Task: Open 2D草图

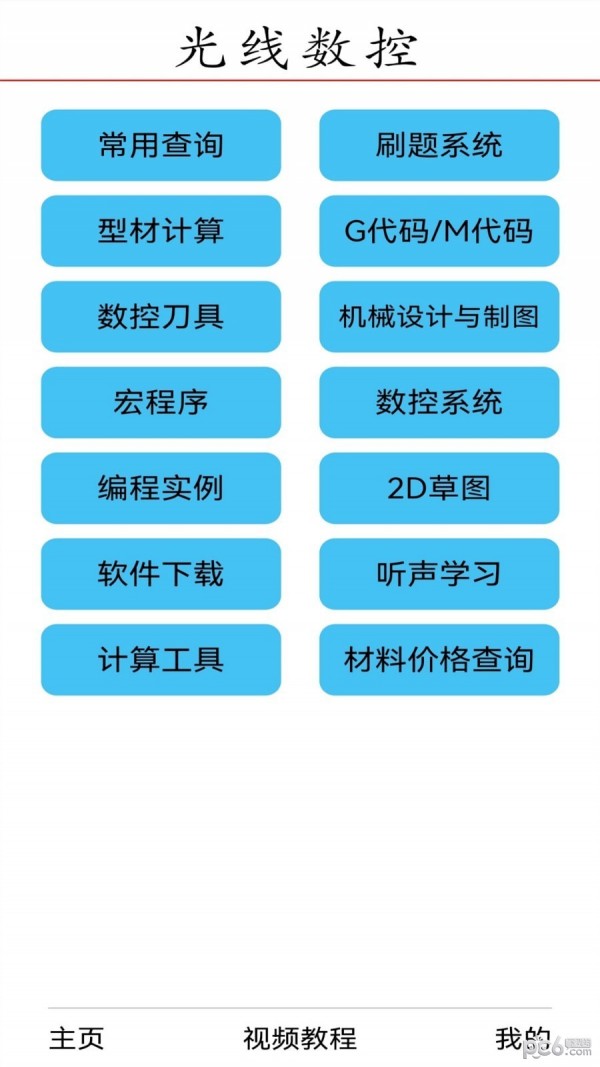Action: pos(439,488)
